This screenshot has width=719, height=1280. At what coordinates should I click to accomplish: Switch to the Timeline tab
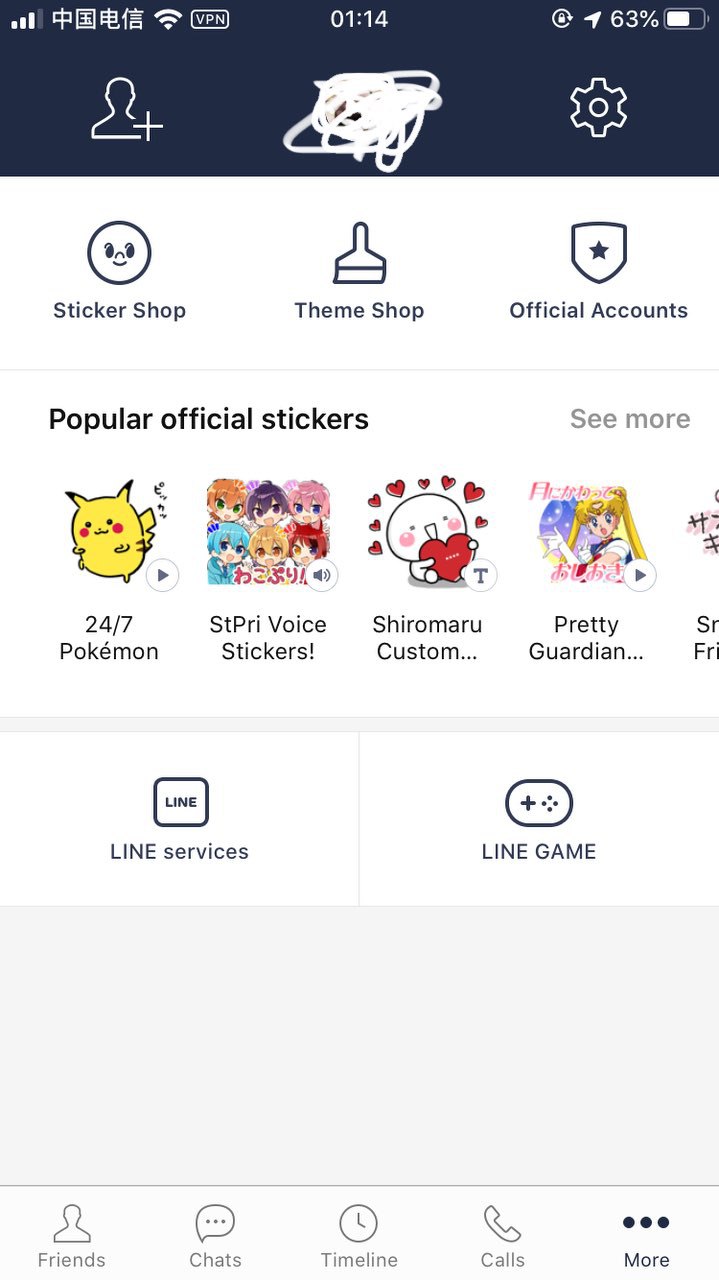(359, 1236)
